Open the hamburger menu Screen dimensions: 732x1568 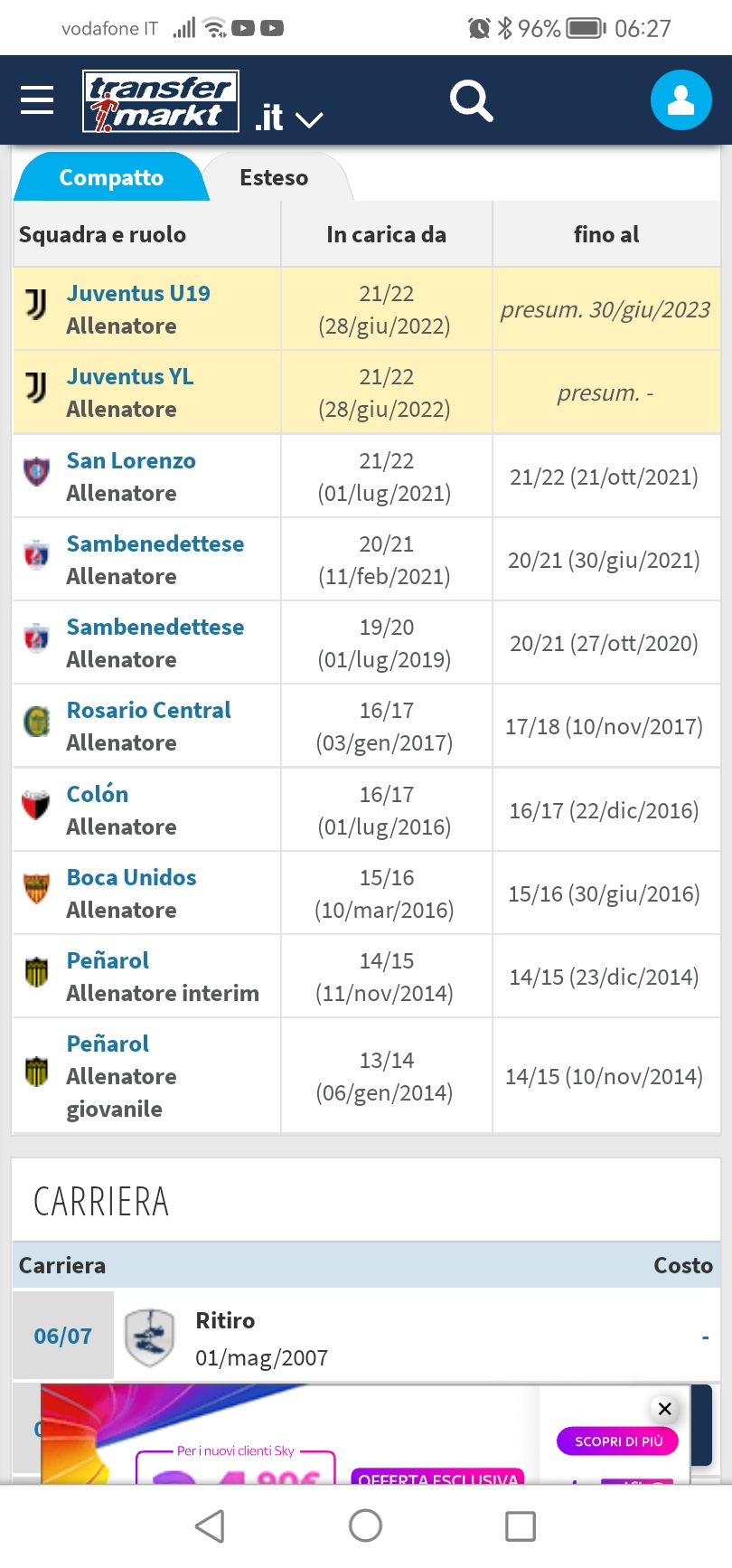click(x=37, y=100)
